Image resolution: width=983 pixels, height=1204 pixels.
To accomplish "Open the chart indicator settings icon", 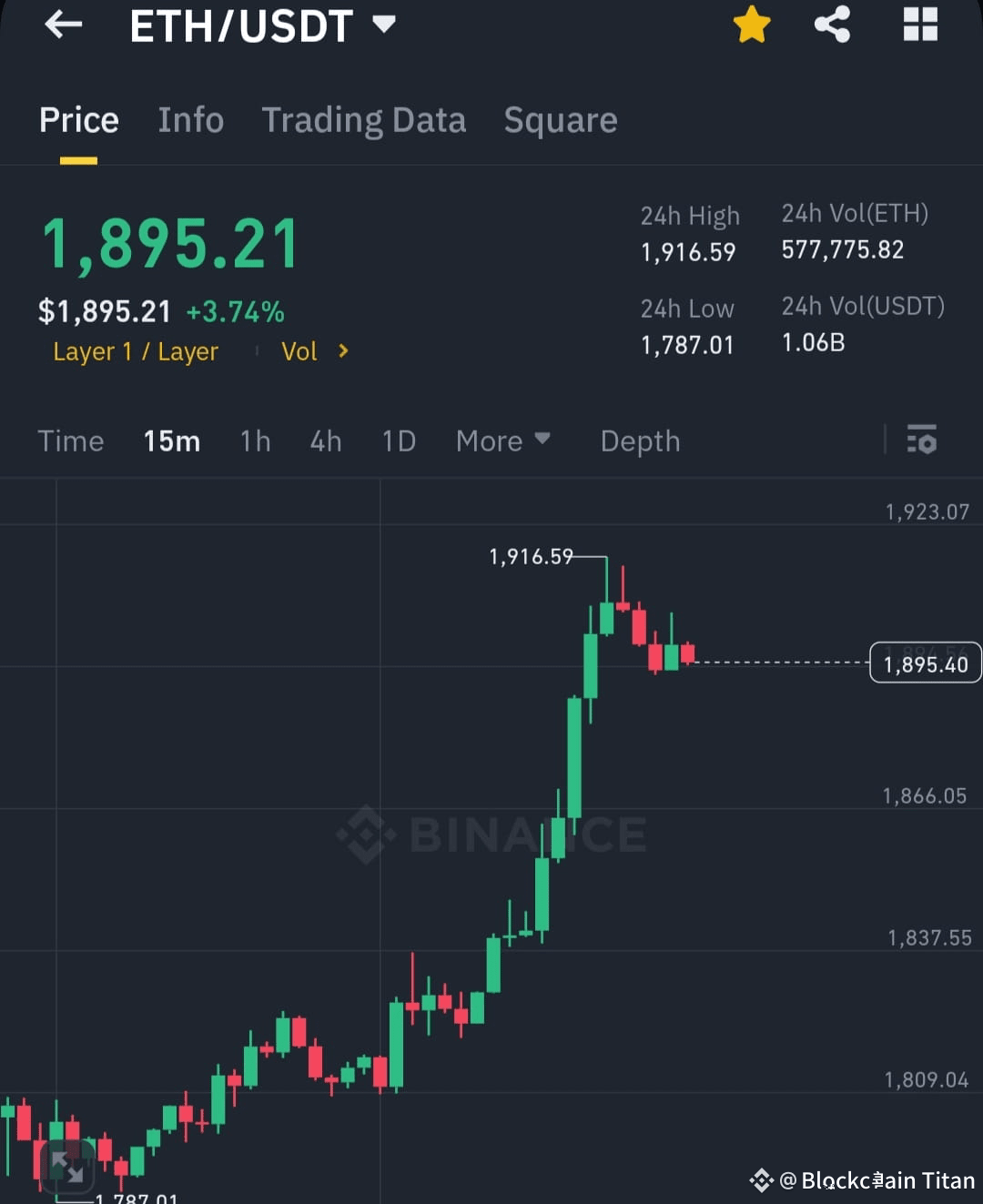I will tap(922, 440).
